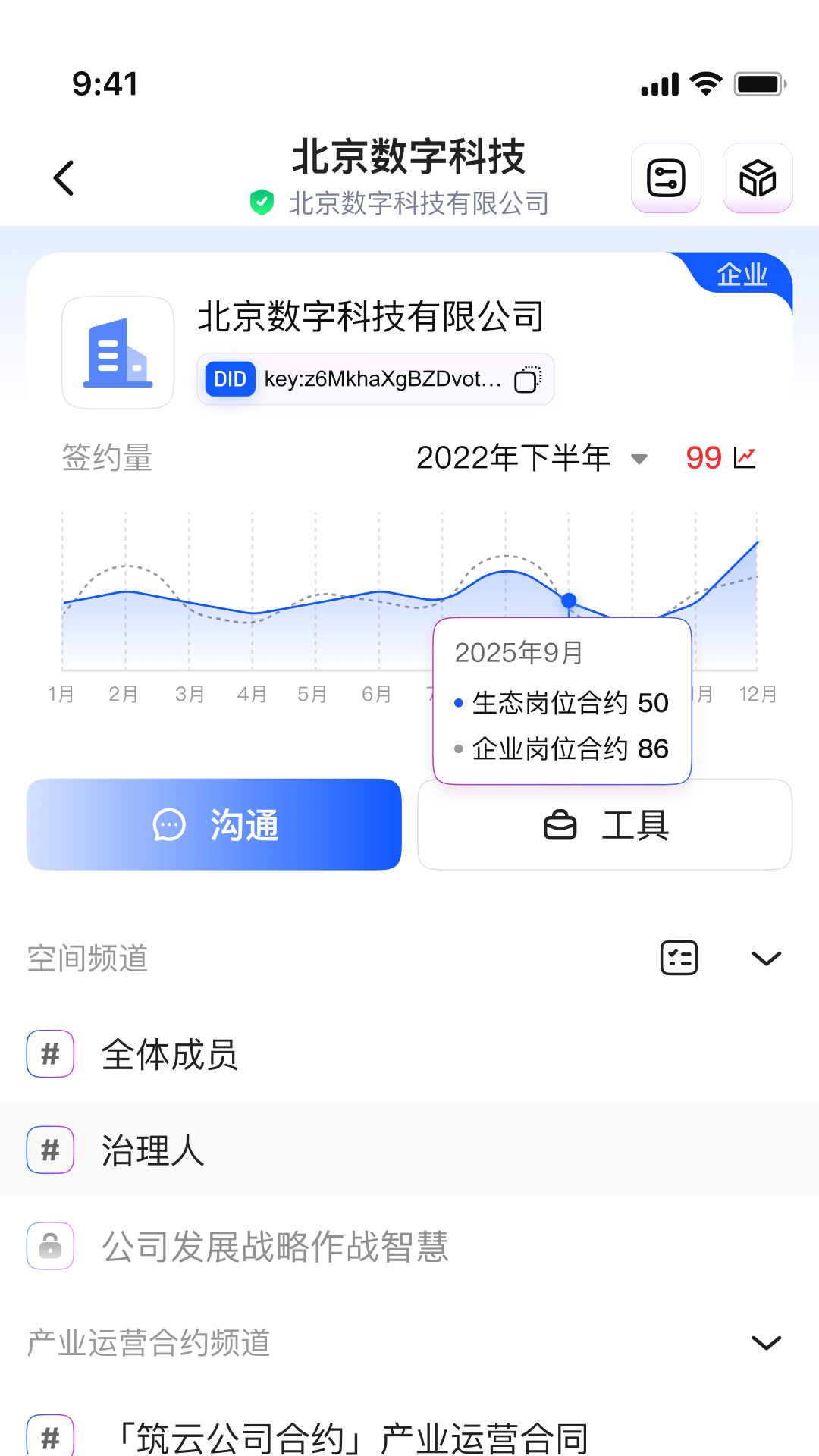The image size is (819, 1456).
Task: Click the blue data point marker on chart
Action: point(567,601)
